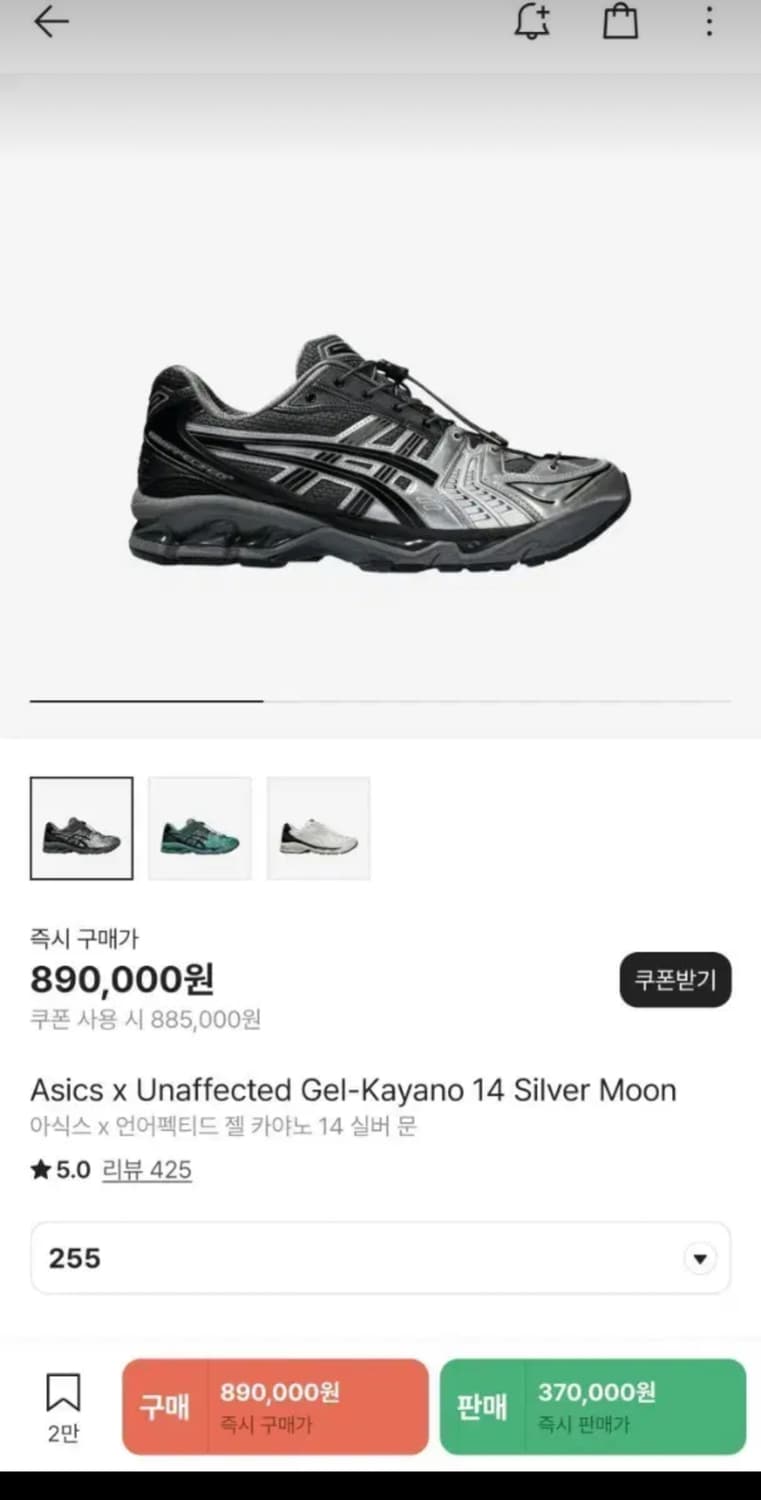The height and width of the screenshot is (1500, 761).
Task: Tap the 쿠폰받기 coupon button
Action: (x=675, y=980)
